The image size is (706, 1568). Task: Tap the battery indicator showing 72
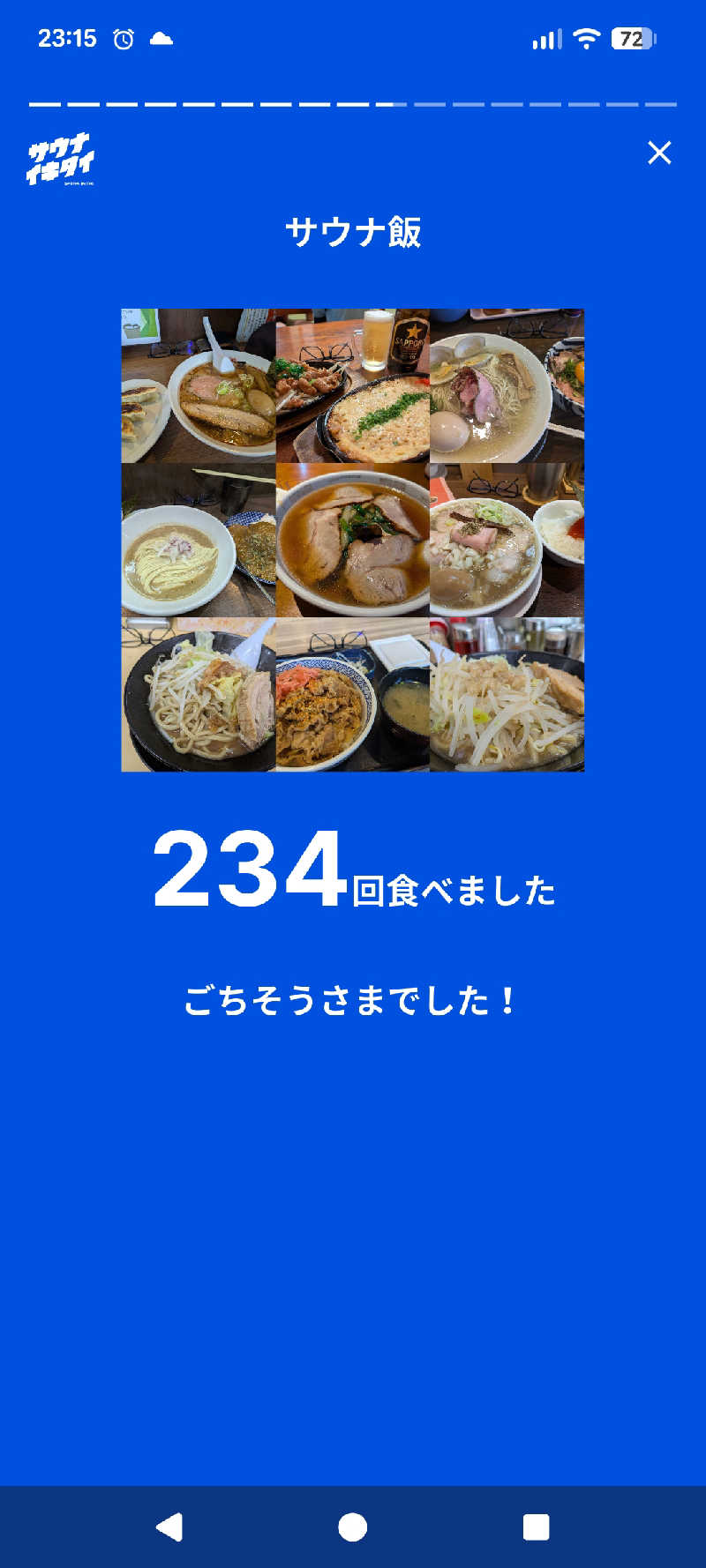[633, 38]
